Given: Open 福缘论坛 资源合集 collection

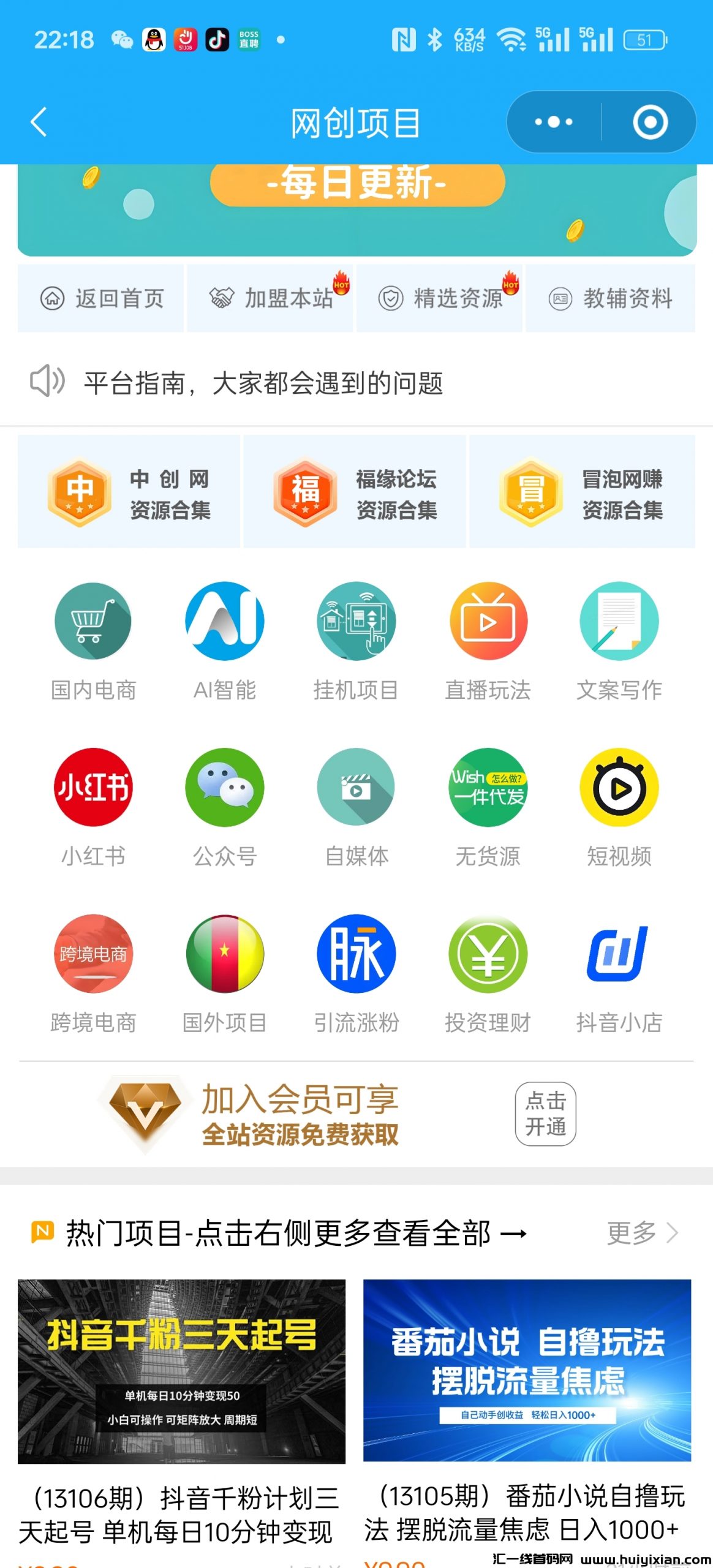Looking at the screenshot, I should tap(355, 492).
